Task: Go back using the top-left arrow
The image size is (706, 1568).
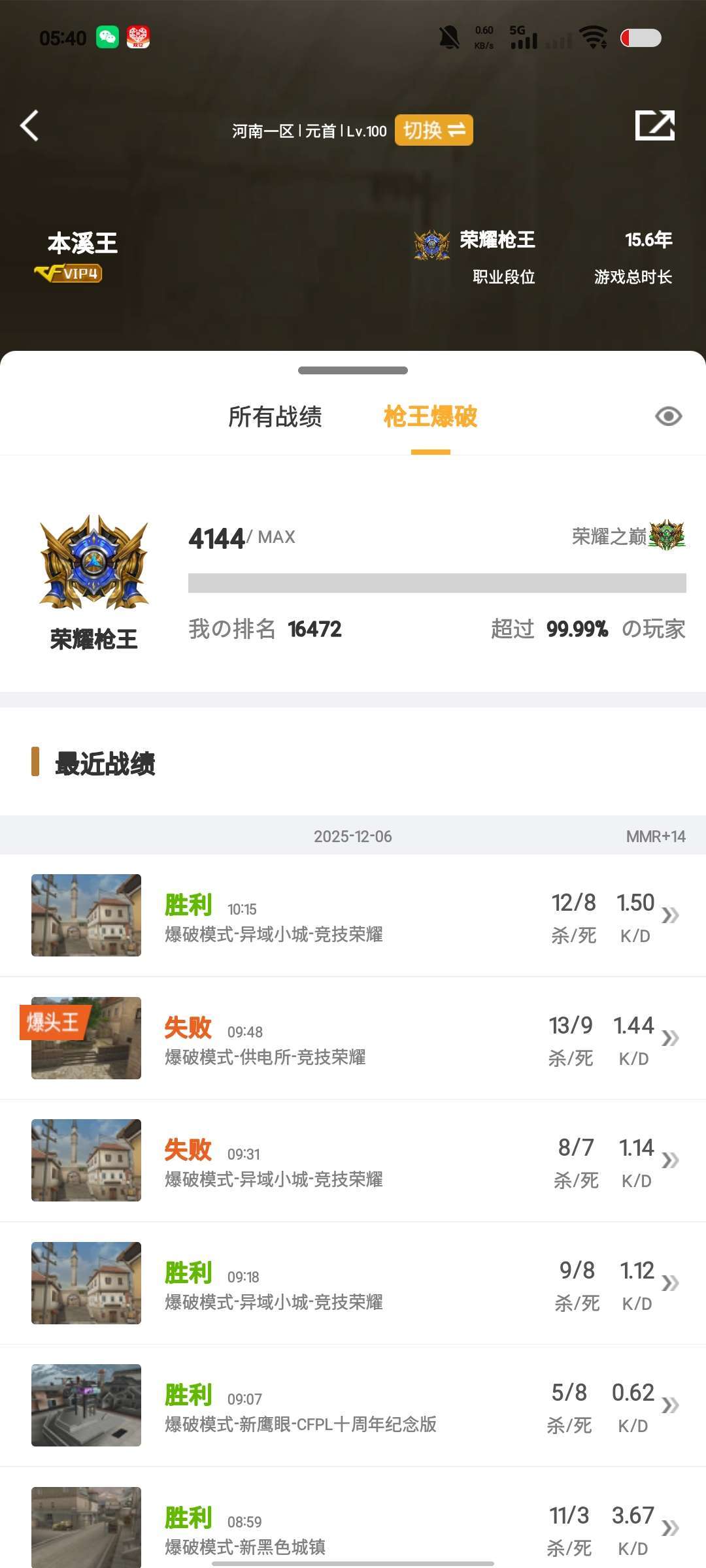Action: pyautogui.click(x=29, y=125)
